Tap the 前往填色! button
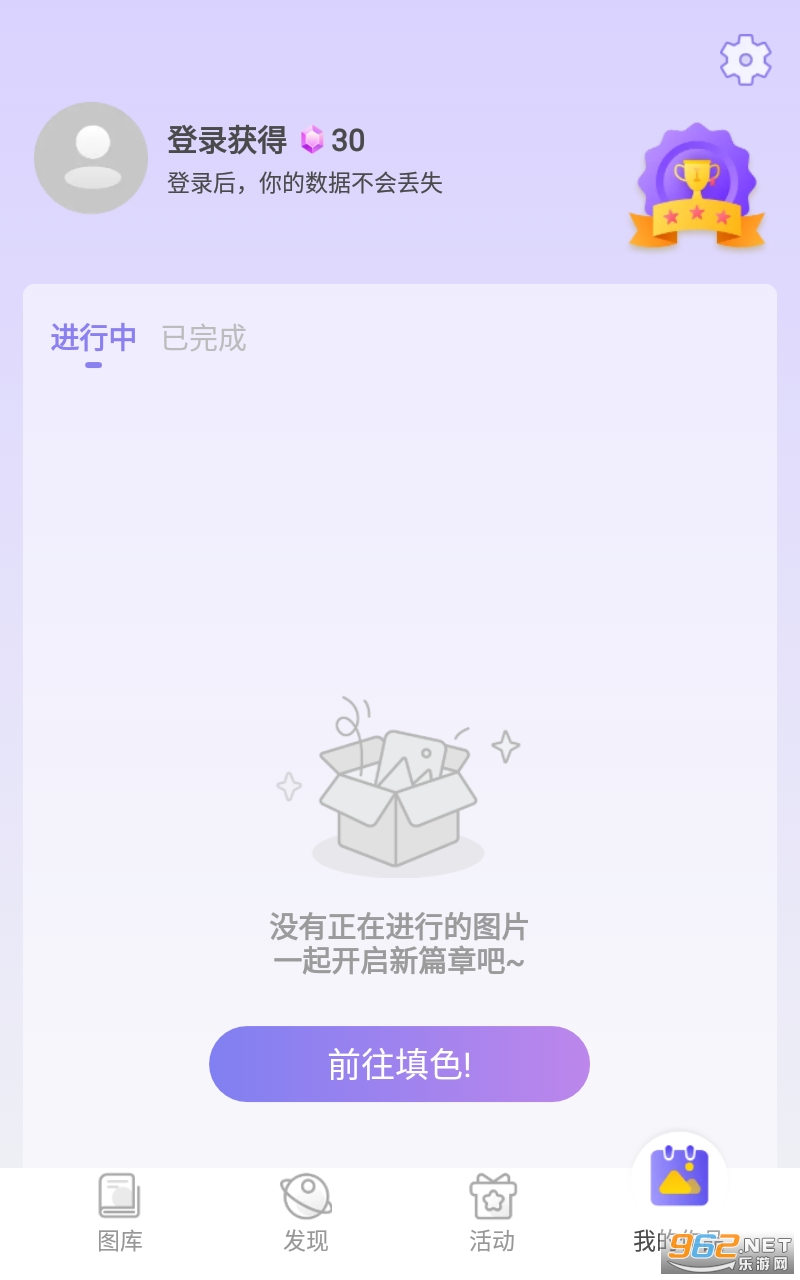Viewport: 800px width, 1280px height. [399, 1064]
